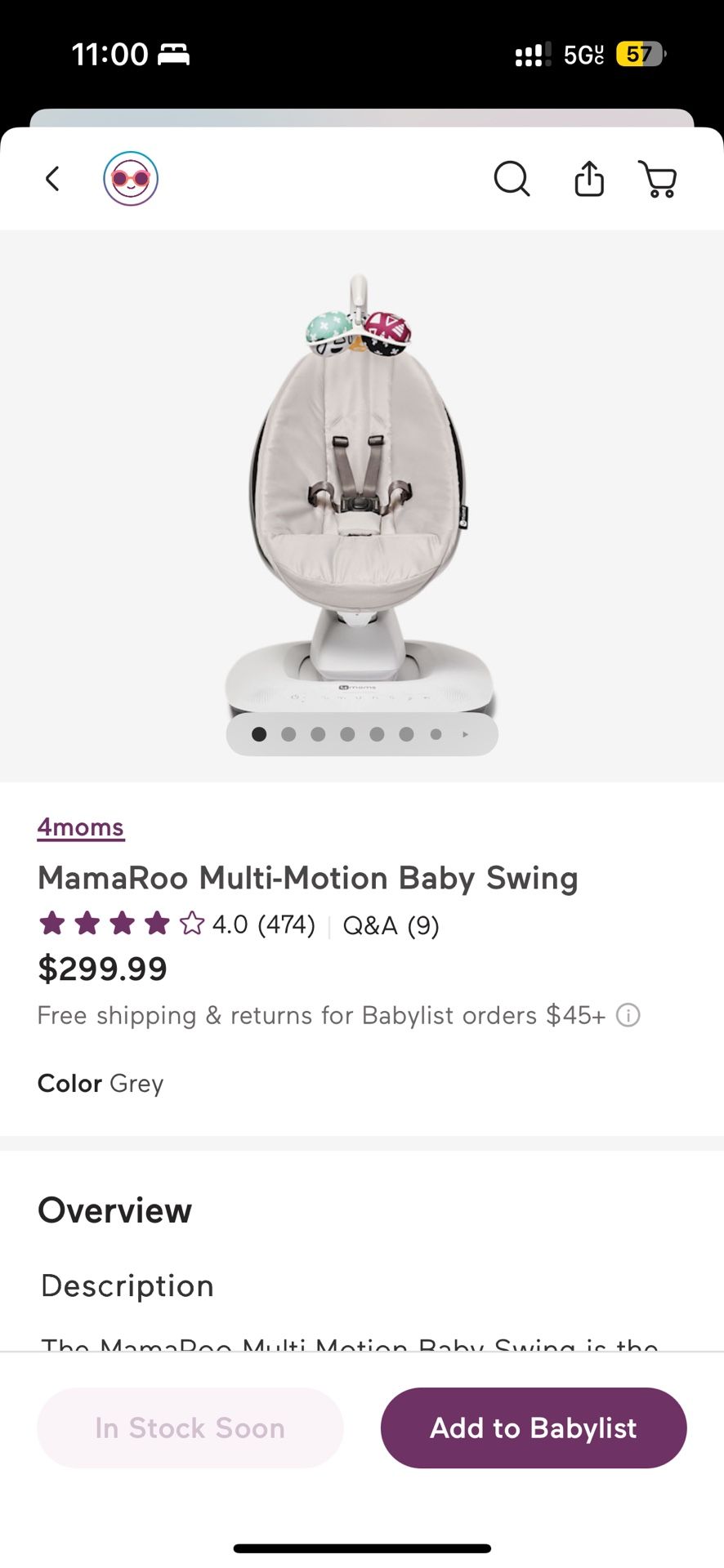Tap the 5G status bar indicator
Image resolution: width=724 pixels, height=1568 pixels.
point(582,54)
